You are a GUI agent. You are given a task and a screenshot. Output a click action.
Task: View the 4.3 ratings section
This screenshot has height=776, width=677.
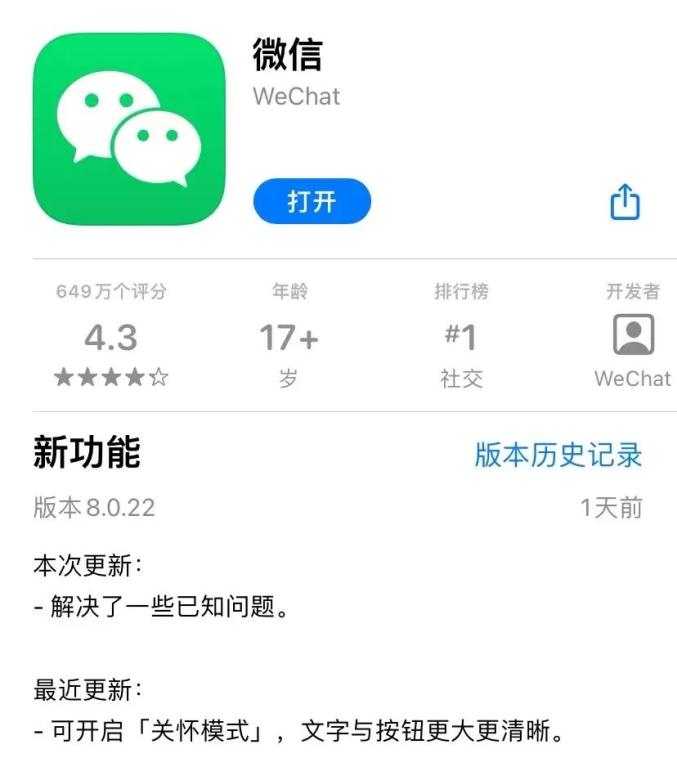[111, 336]
